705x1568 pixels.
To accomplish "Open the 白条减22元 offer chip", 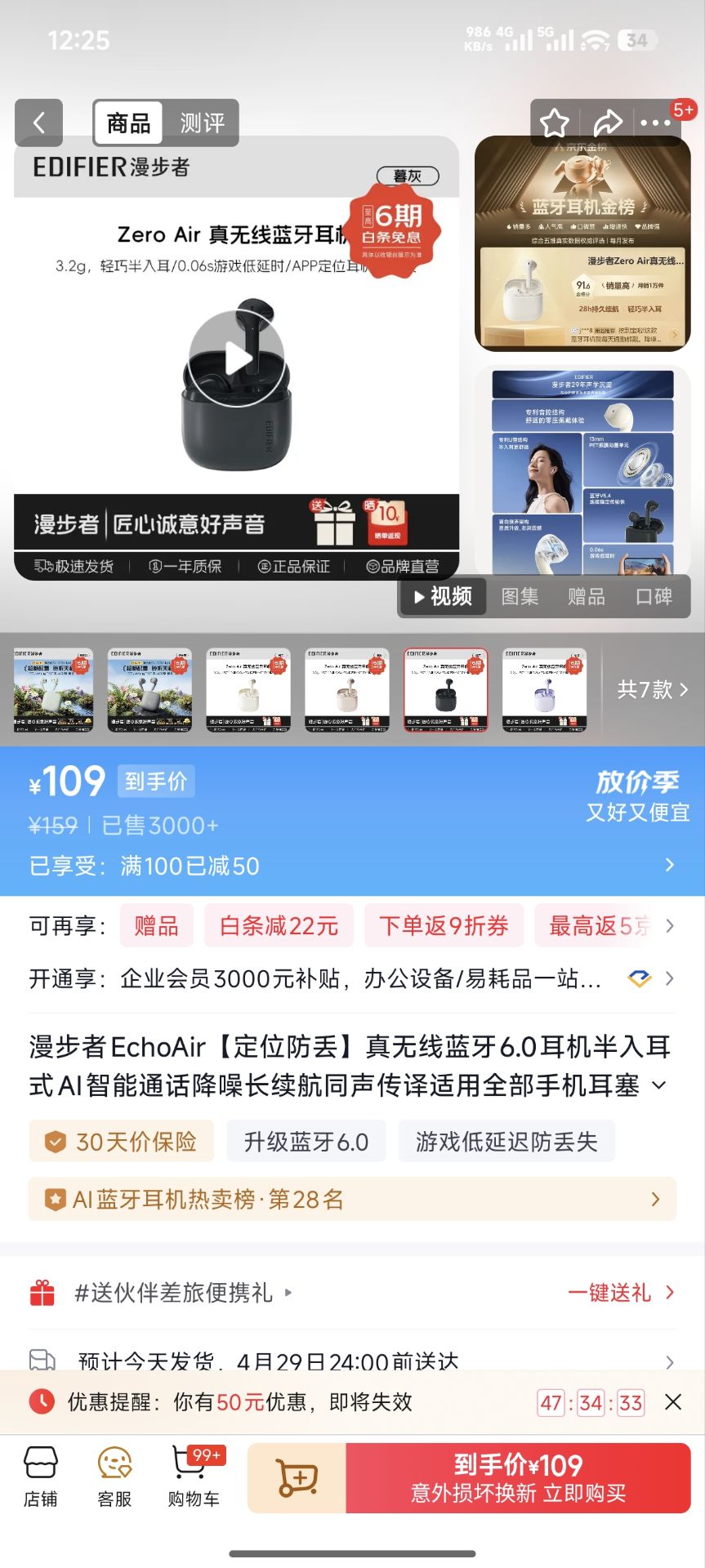I will point(279,926).
